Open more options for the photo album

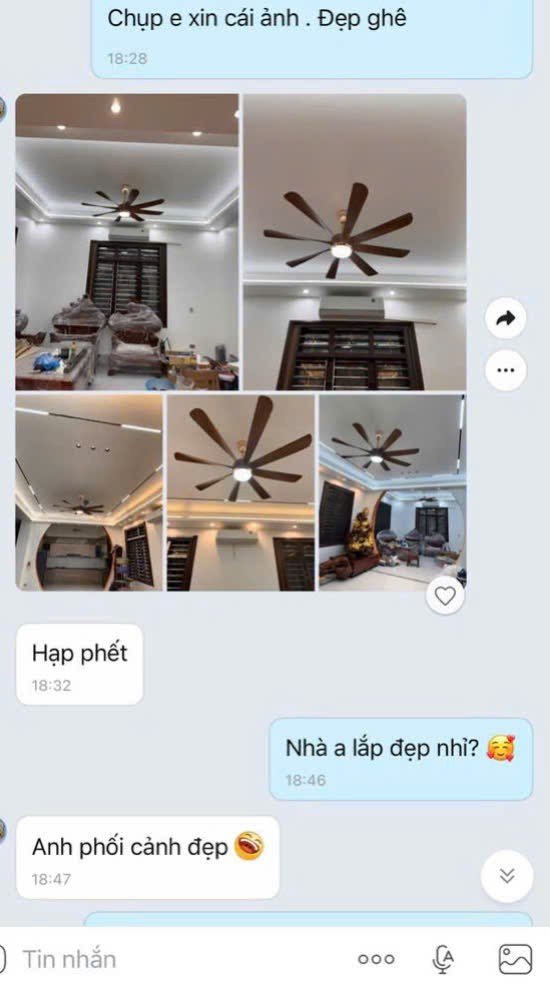pyautogui.click(x=505, y=370)
